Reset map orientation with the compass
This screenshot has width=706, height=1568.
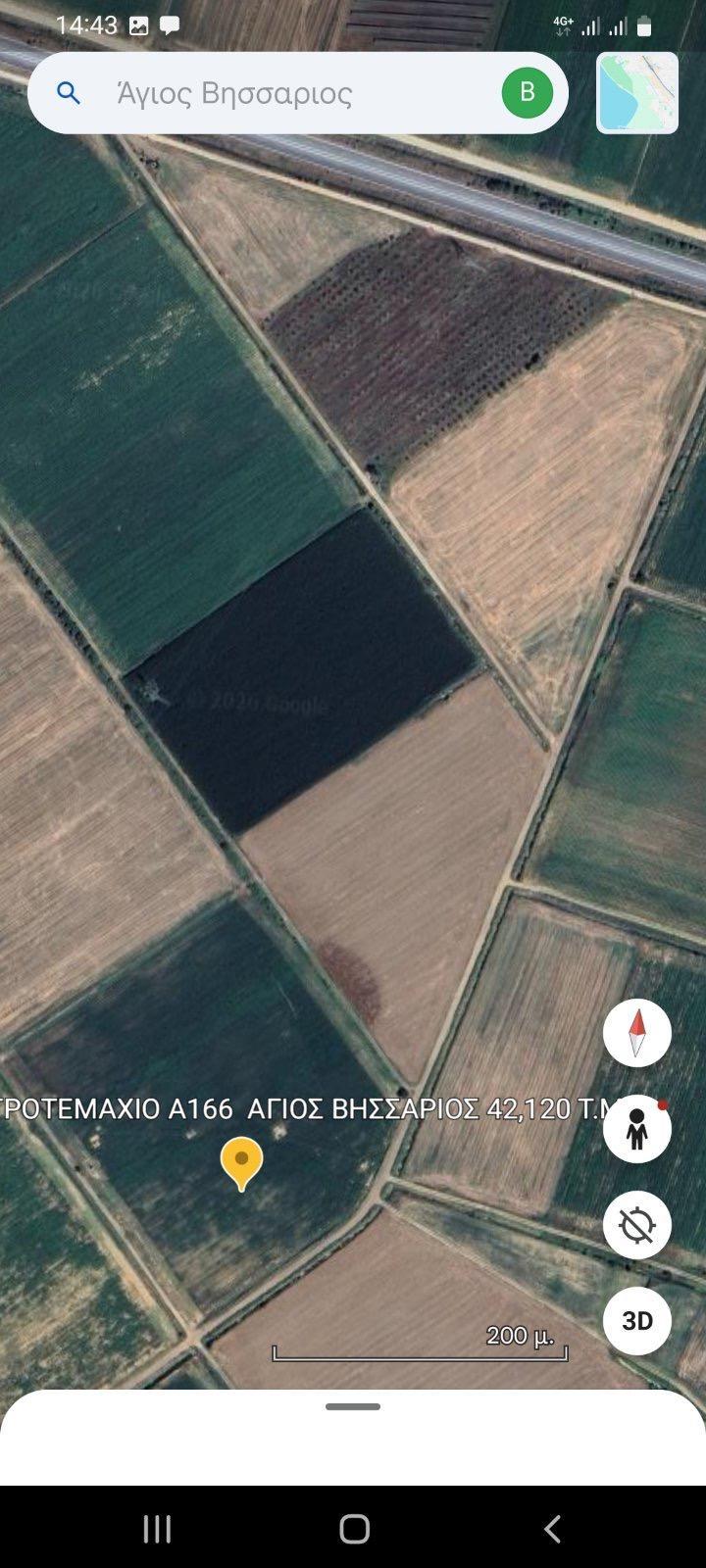(636, 1033)
